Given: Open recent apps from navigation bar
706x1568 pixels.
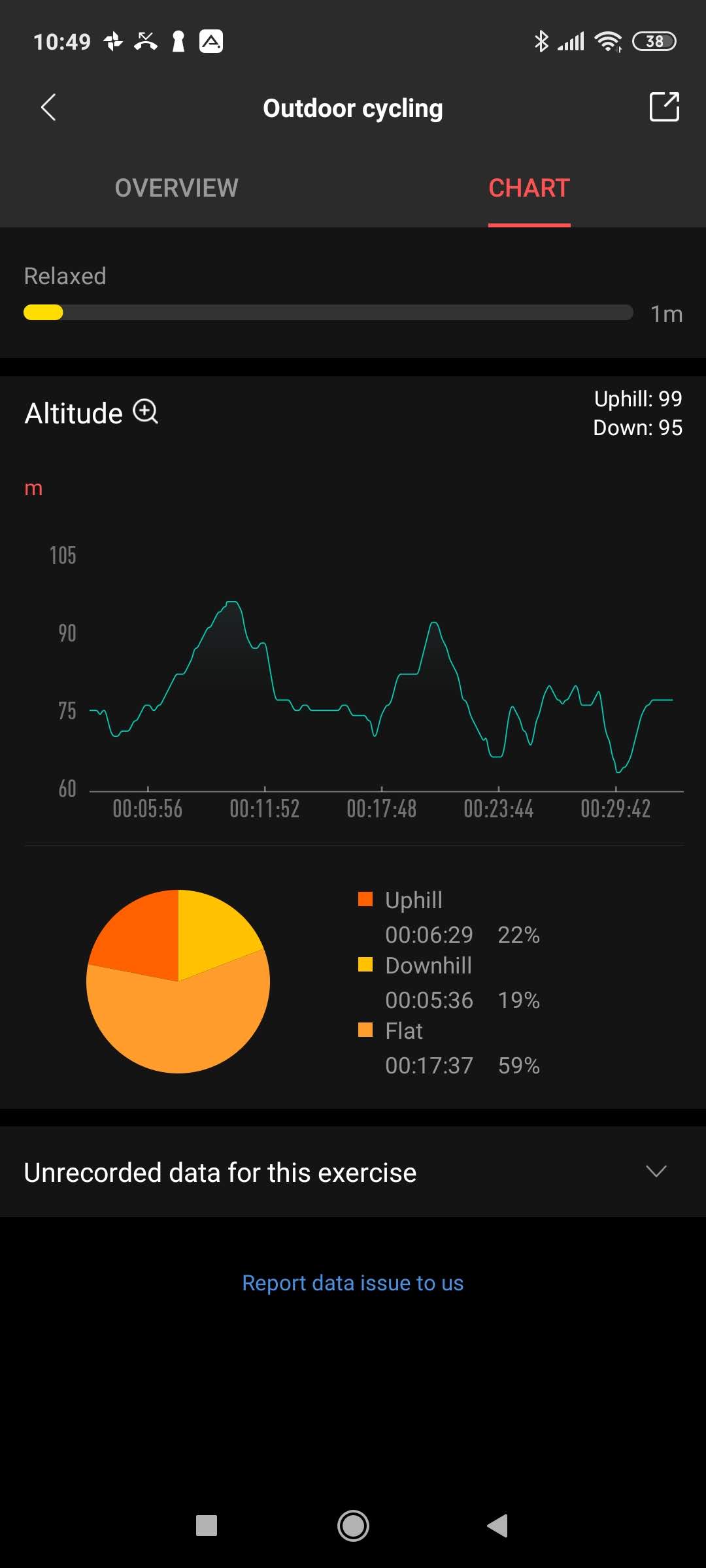Looking at the screenshot, I should point(207,1526).
